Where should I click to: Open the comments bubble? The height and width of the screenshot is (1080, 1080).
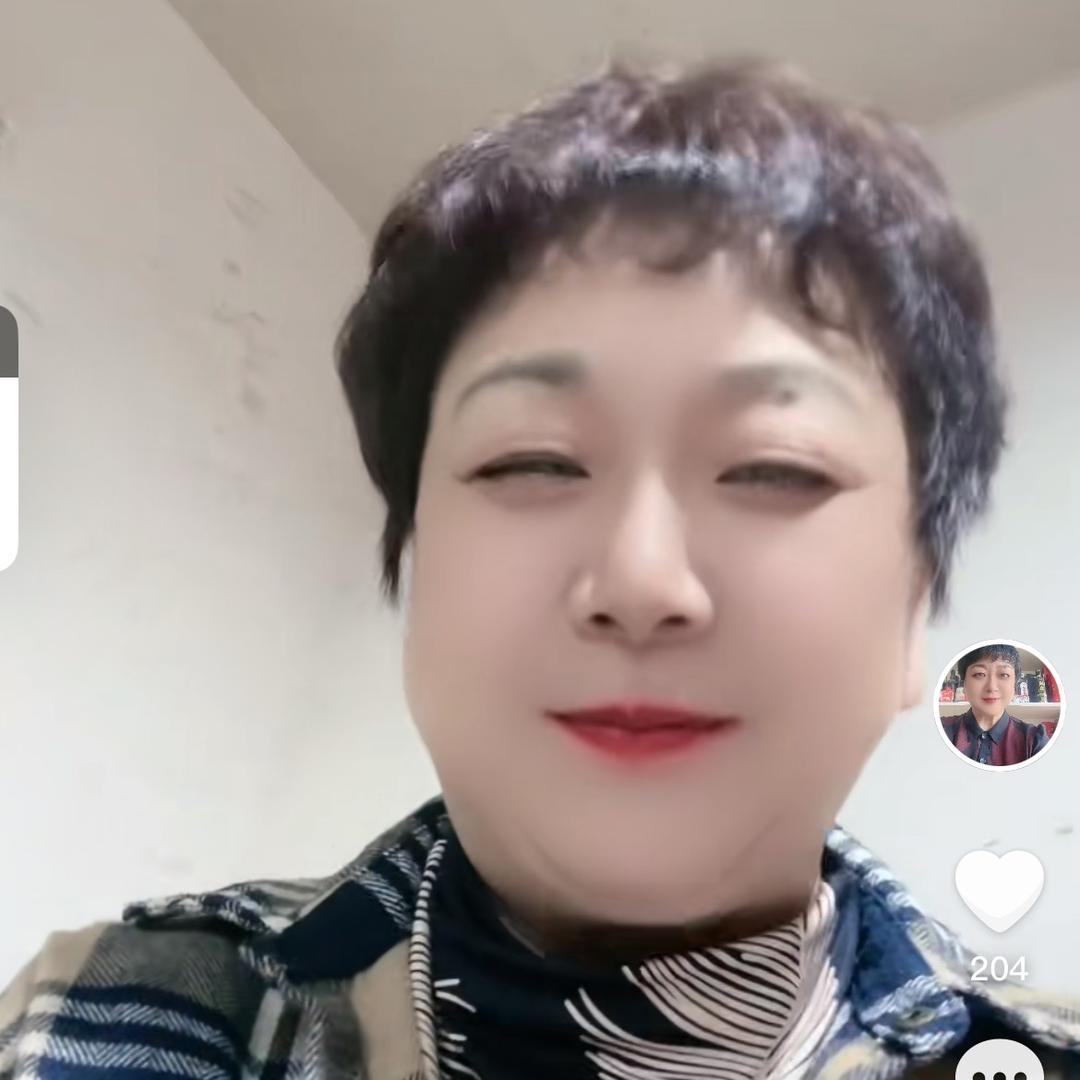[999, 1062]
